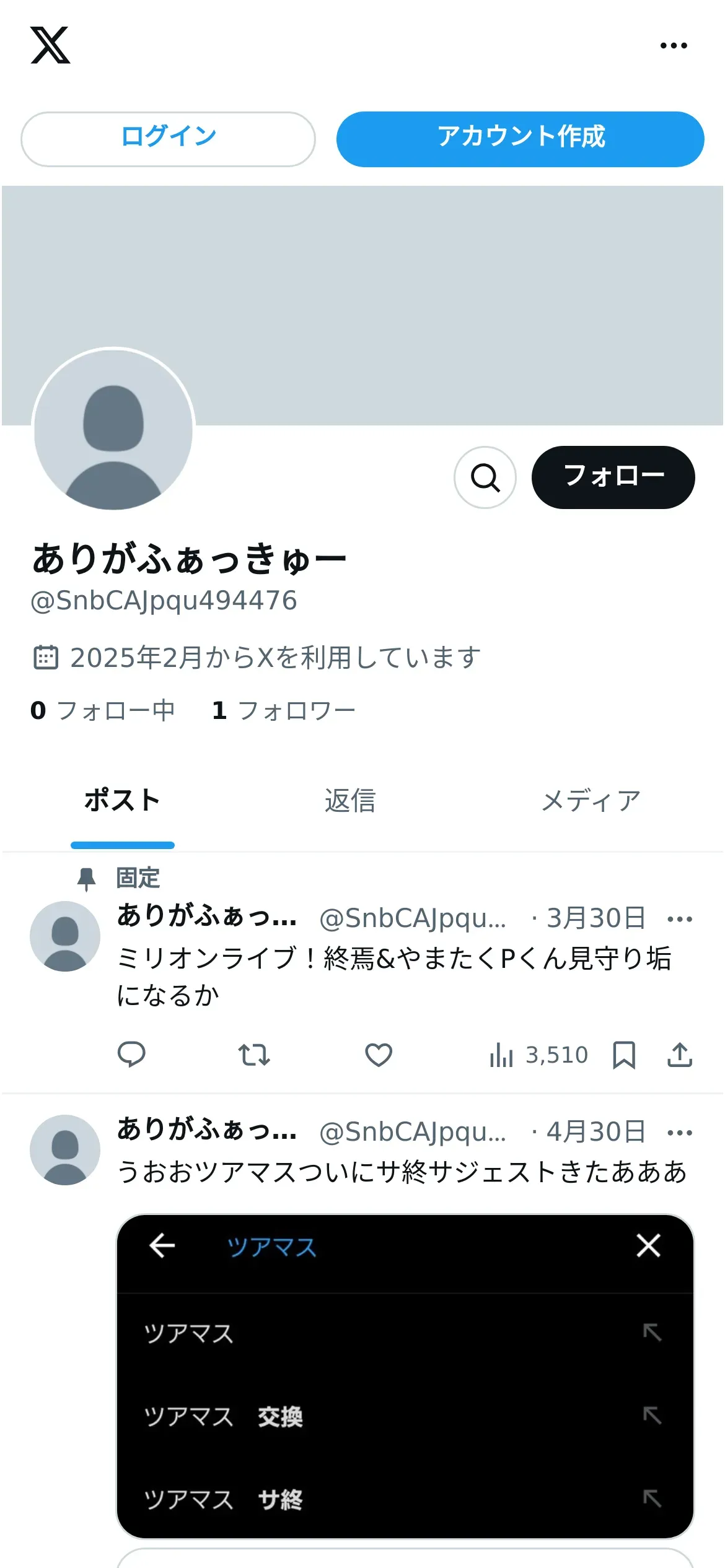Reply to the pinned 3月30日 post

click(x=131, y=1054)
